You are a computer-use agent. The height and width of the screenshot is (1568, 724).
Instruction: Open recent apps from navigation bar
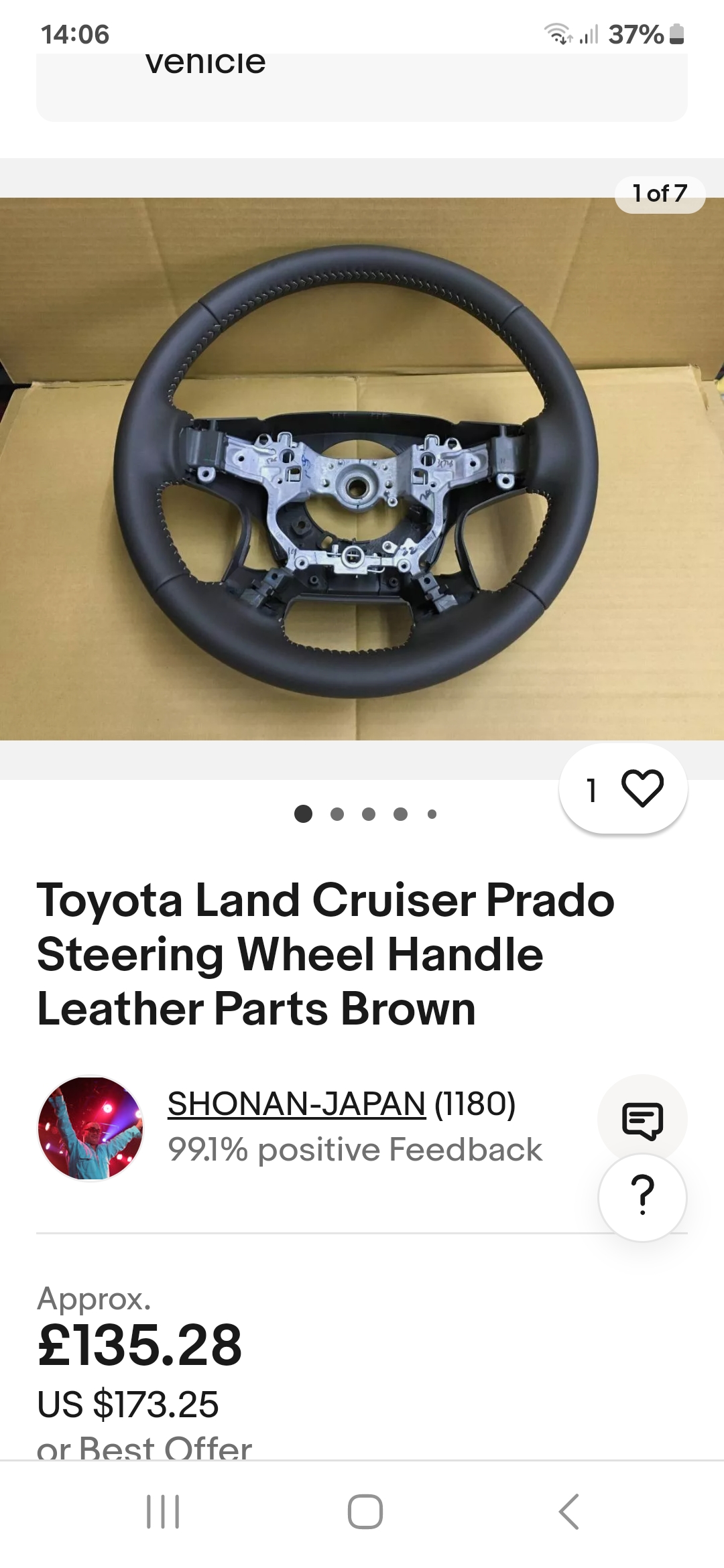163,1512
